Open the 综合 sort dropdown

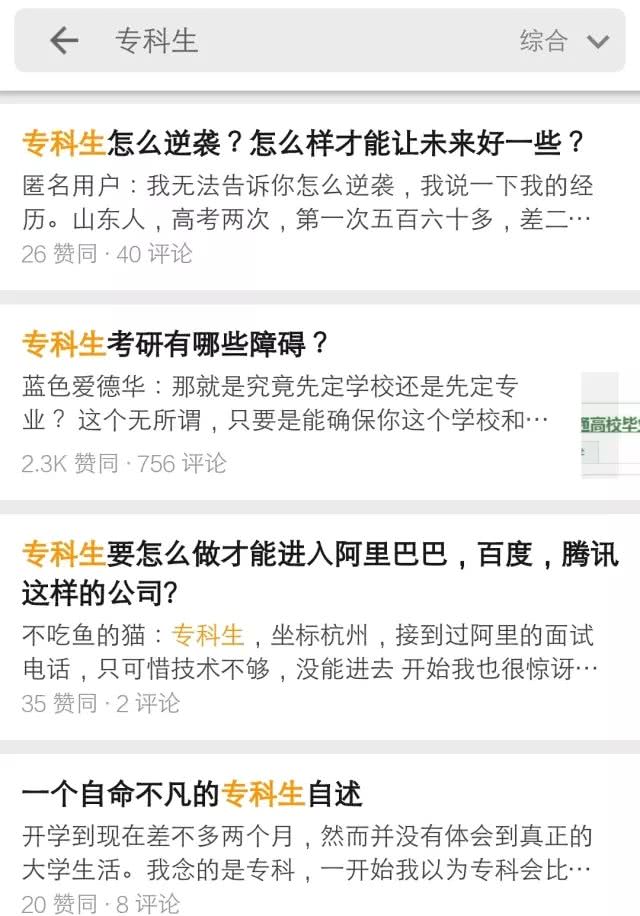click(x=565, y=41)
